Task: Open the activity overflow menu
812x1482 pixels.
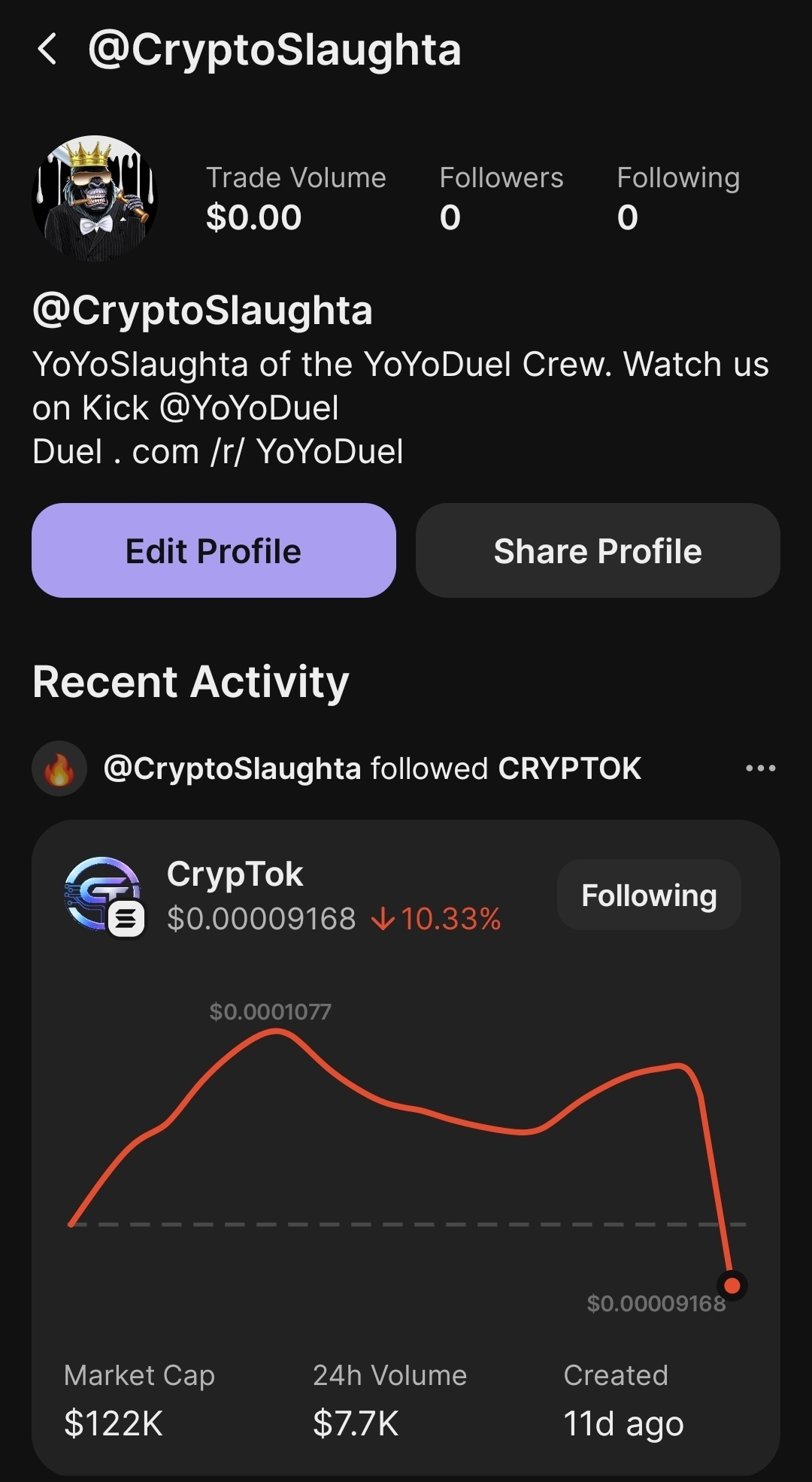Action: pyautogui.click(x=760, y=768)
